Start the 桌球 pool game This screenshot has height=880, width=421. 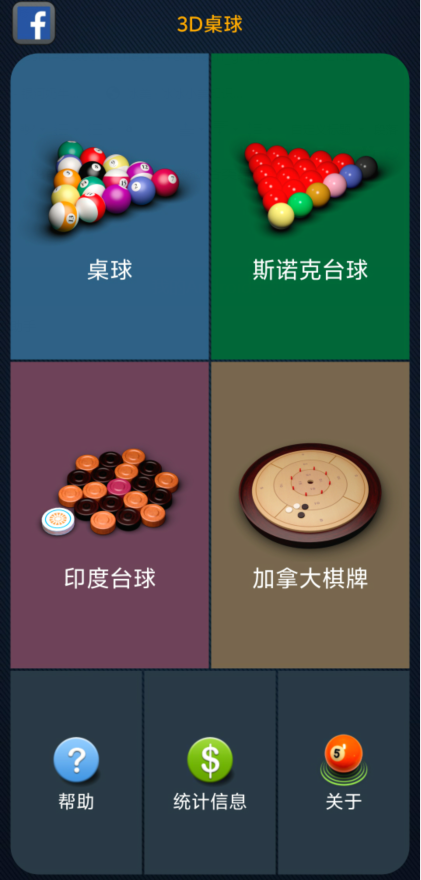point(110,207)
